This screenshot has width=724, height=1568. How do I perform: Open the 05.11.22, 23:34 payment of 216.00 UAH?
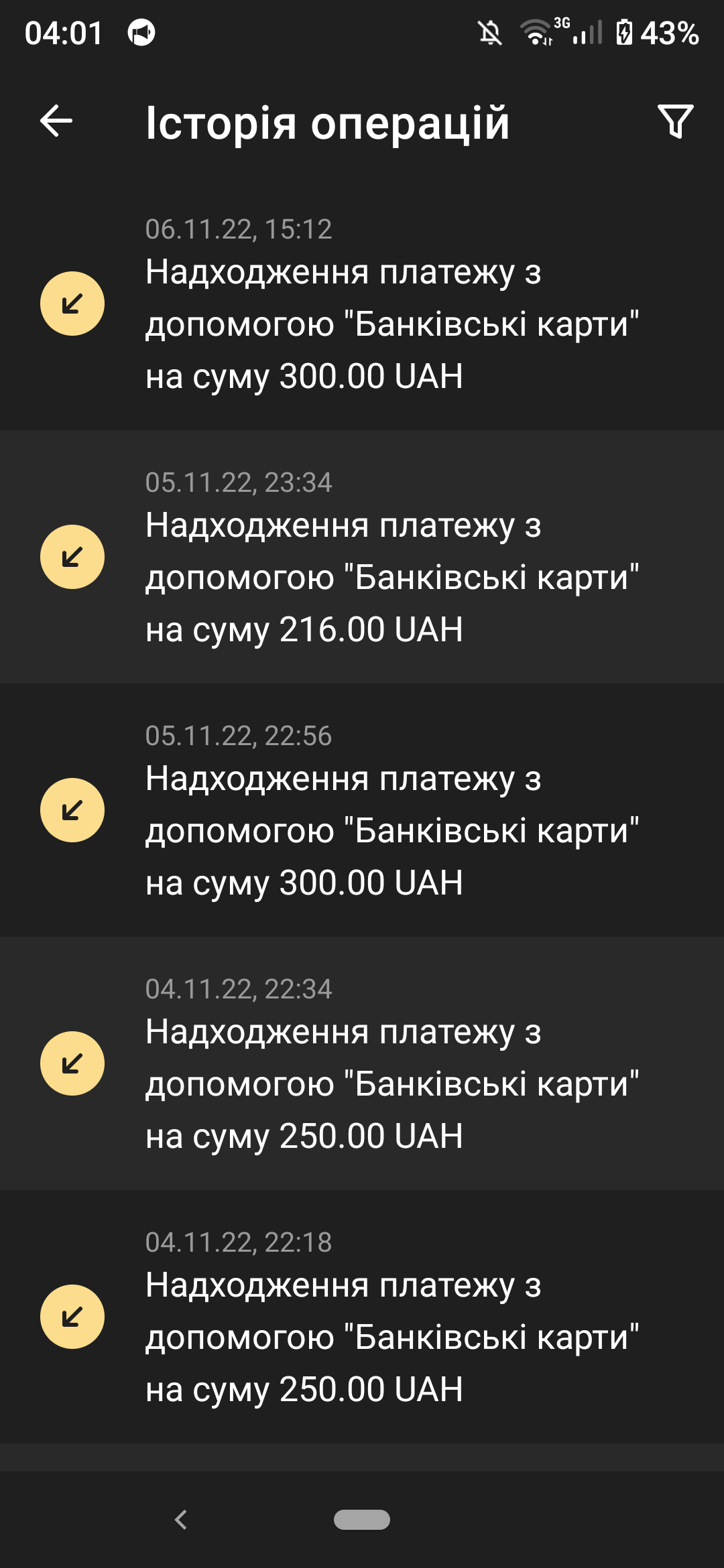tap(362, 557)
